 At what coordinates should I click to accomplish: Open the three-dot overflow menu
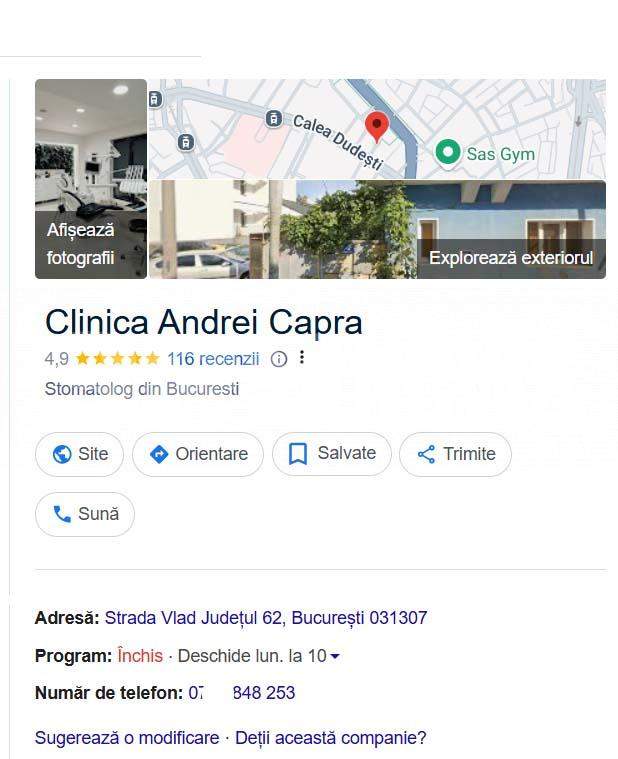pos(302,358)
